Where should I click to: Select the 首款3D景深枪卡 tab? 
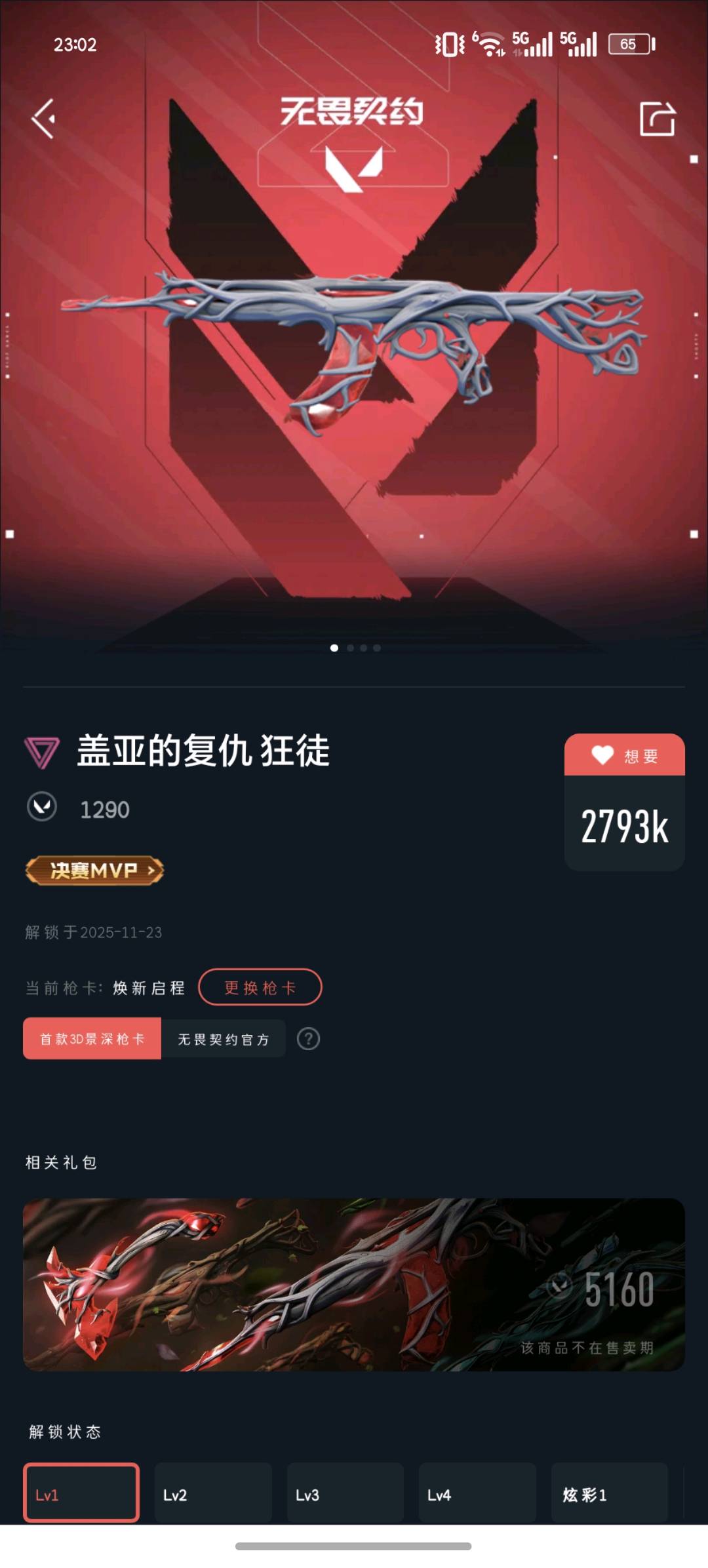(x=92, y=1039)
